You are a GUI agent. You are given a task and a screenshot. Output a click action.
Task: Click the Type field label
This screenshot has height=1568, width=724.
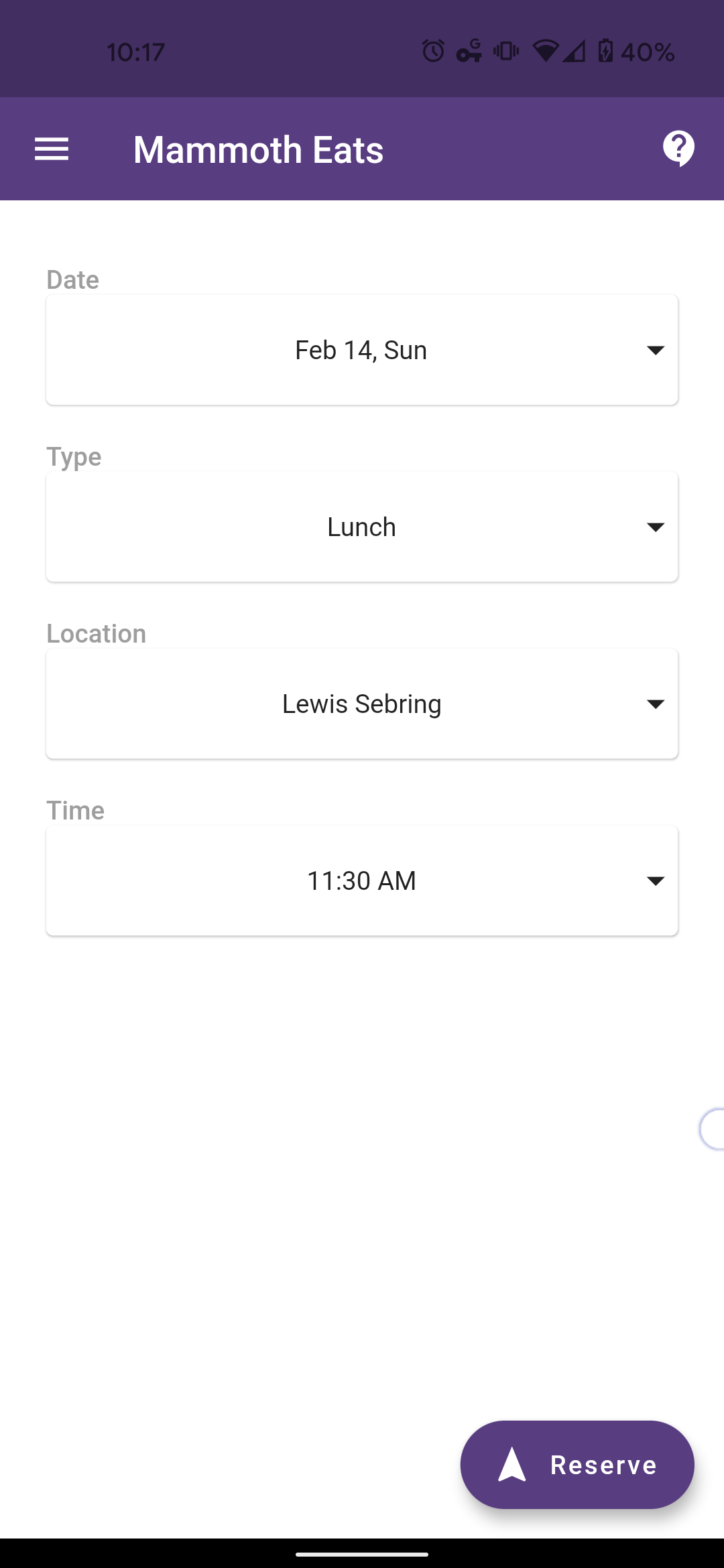[74, 456]
